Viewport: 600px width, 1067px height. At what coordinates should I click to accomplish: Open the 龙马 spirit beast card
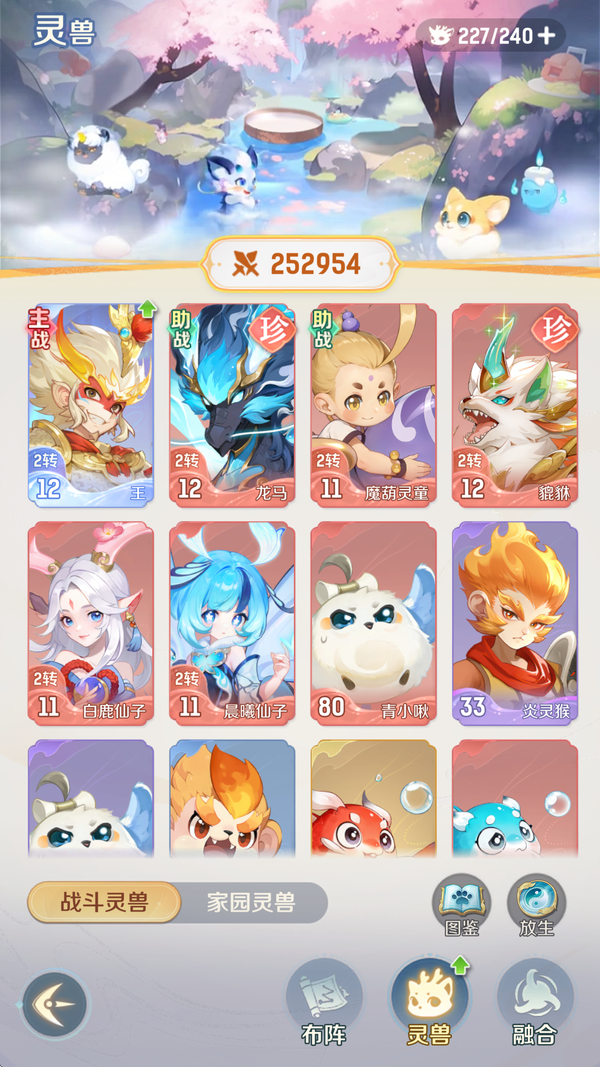(232, 404)
